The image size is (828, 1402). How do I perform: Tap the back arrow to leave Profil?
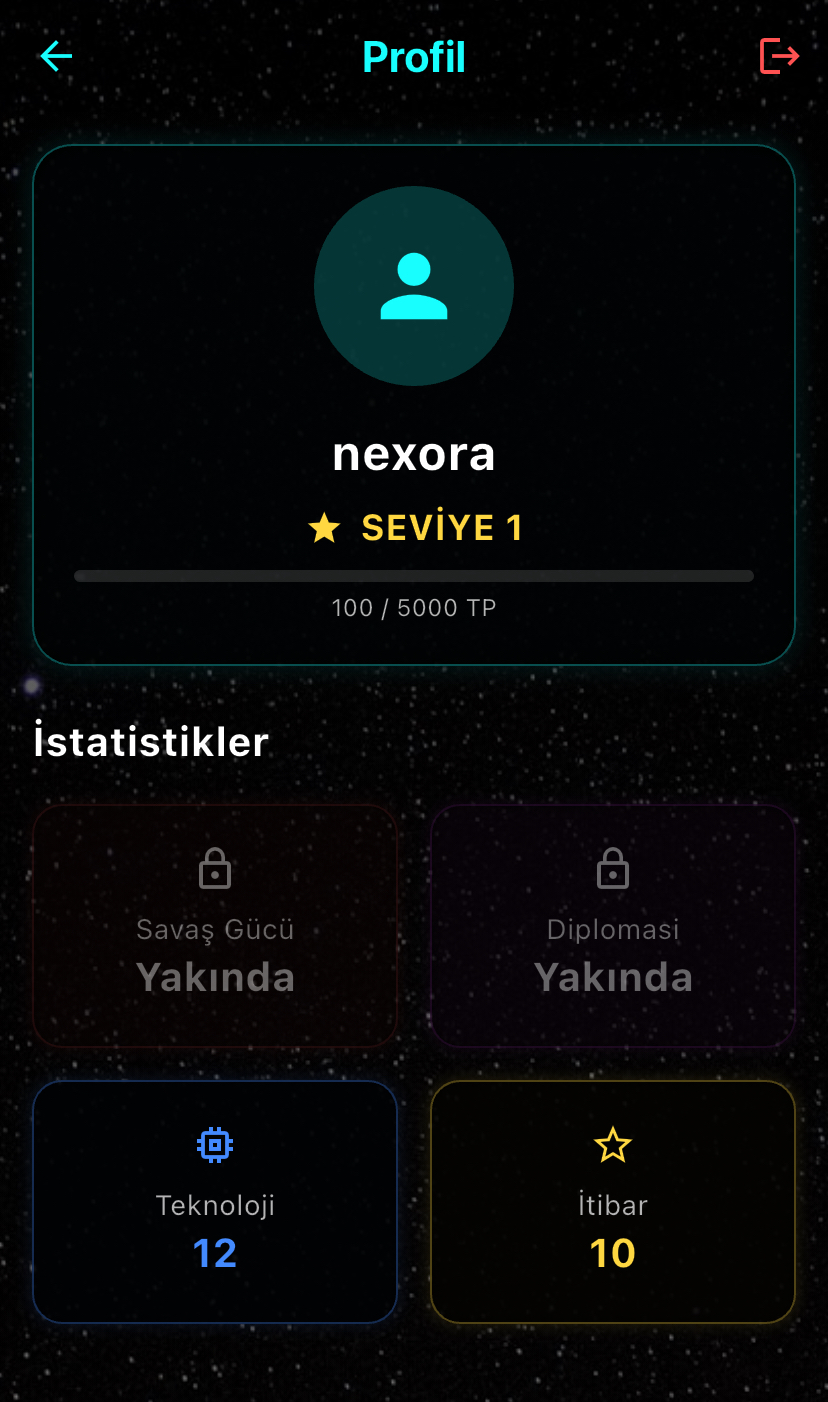[55, 56]
